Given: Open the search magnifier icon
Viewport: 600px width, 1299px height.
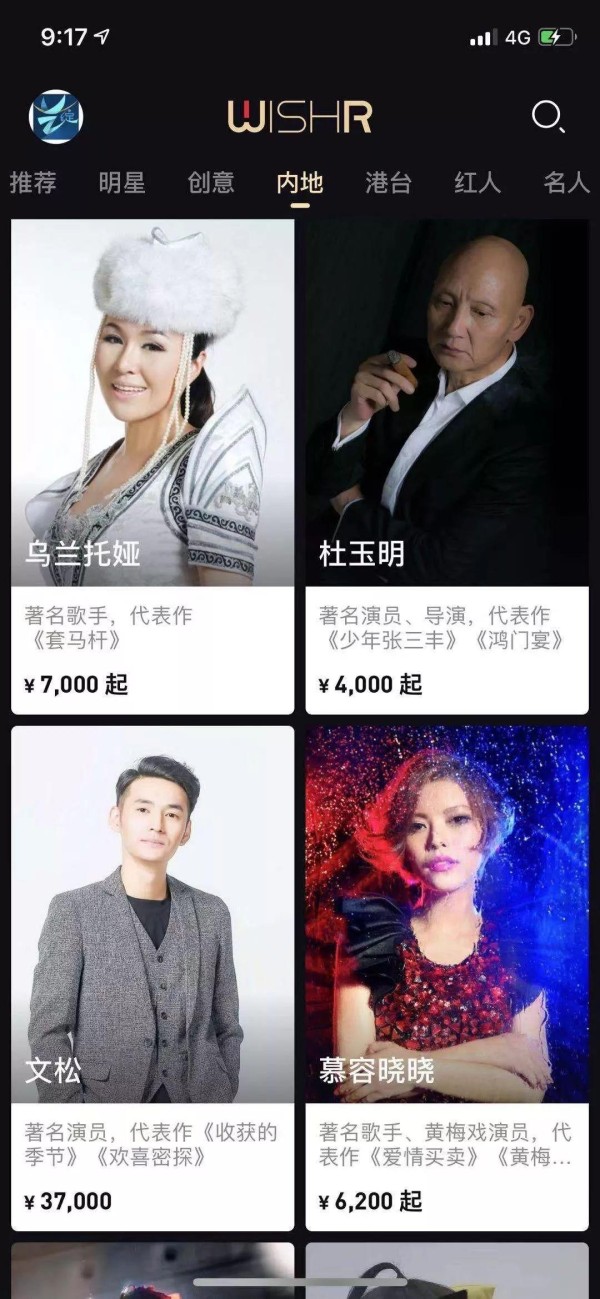Looking at the screenshot, I should point(547,117).
